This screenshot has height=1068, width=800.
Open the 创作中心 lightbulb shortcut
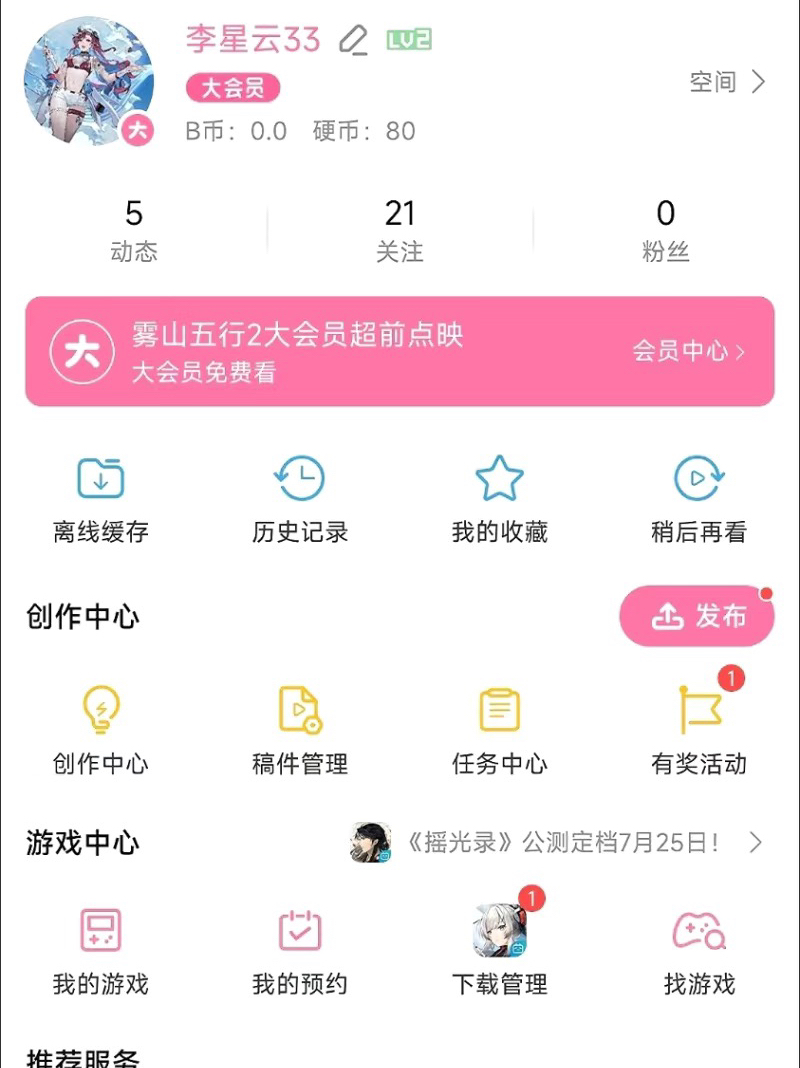[x=101, y=730]
